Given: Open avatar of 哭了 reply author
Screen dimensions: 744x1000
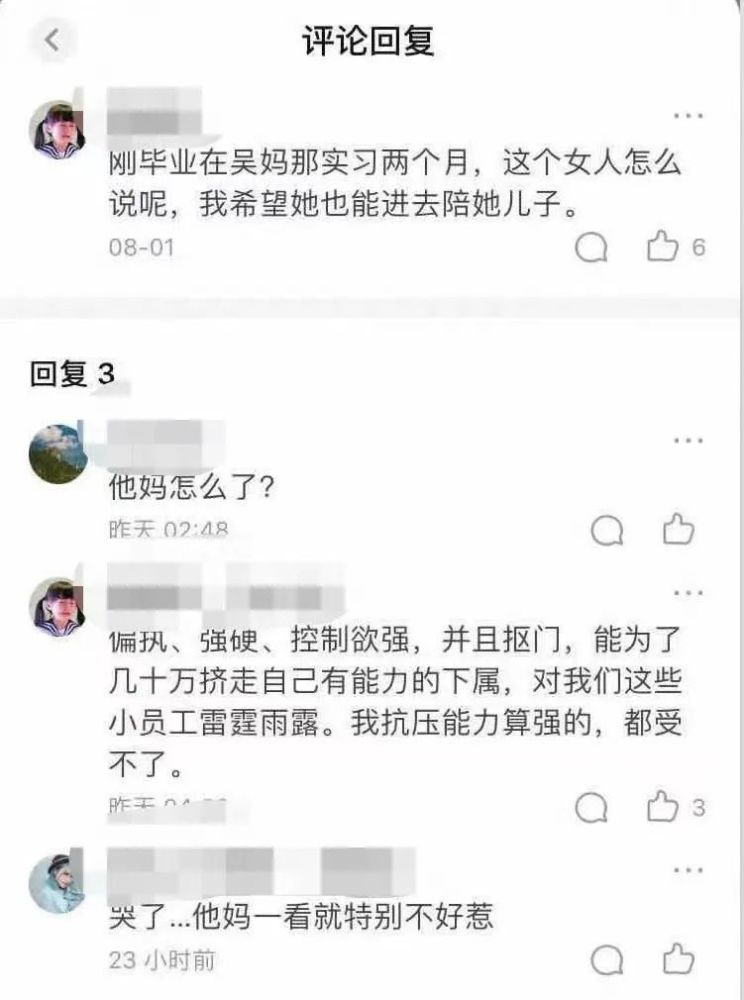Looking at the screenshot, I should [x=58, y=884].
